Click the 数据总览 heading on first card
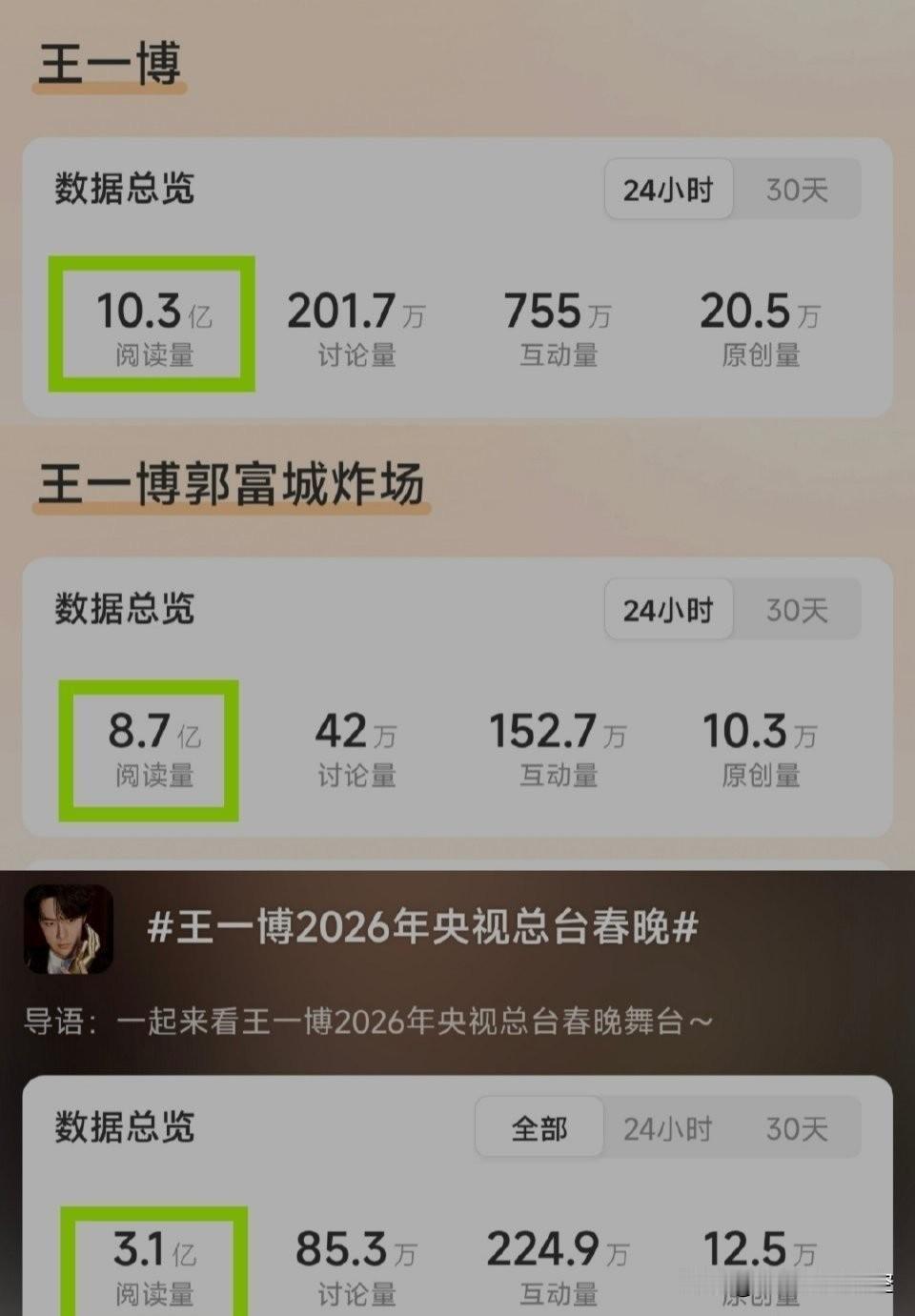 click(122, 190)
